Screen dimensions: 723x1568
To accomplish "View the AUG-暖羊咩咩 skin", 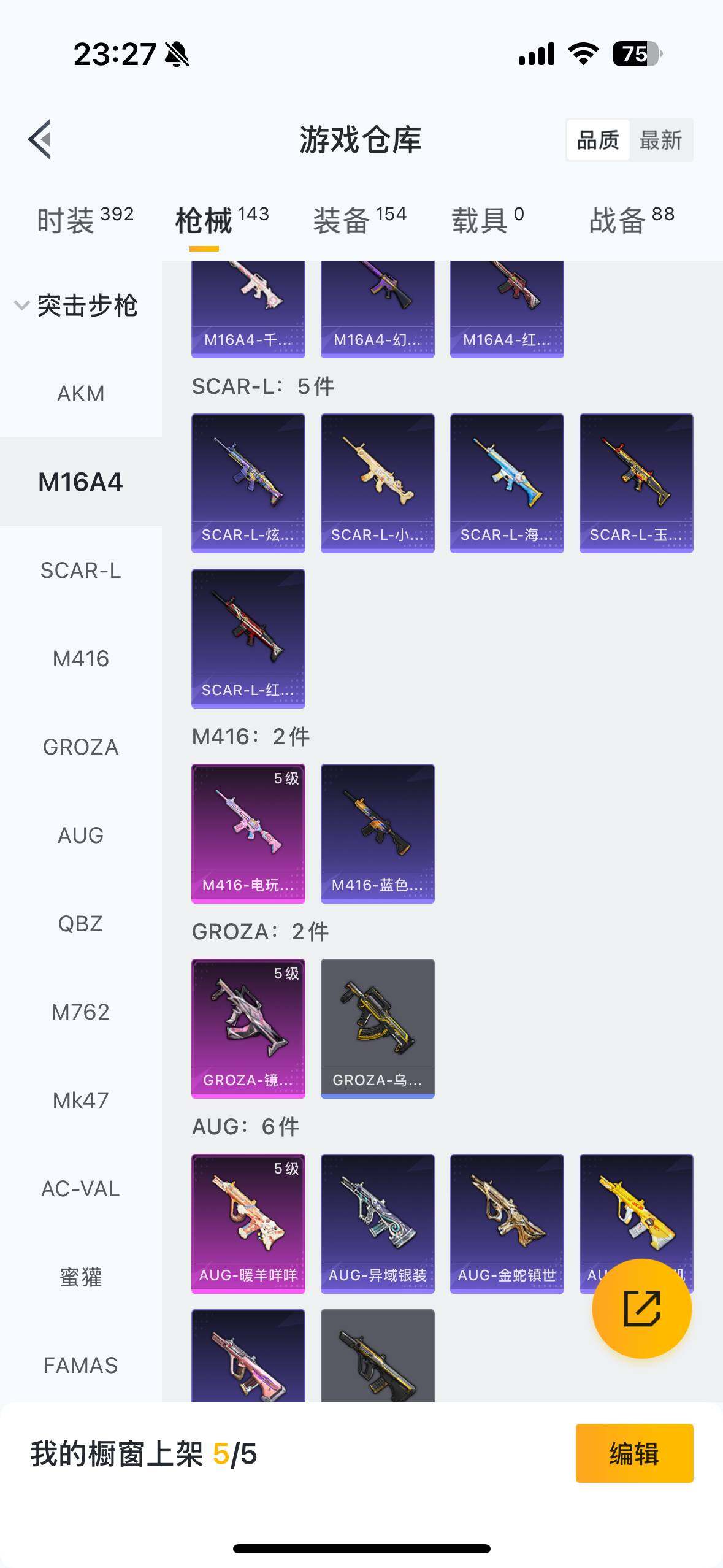I will [x=248, y=1223].
